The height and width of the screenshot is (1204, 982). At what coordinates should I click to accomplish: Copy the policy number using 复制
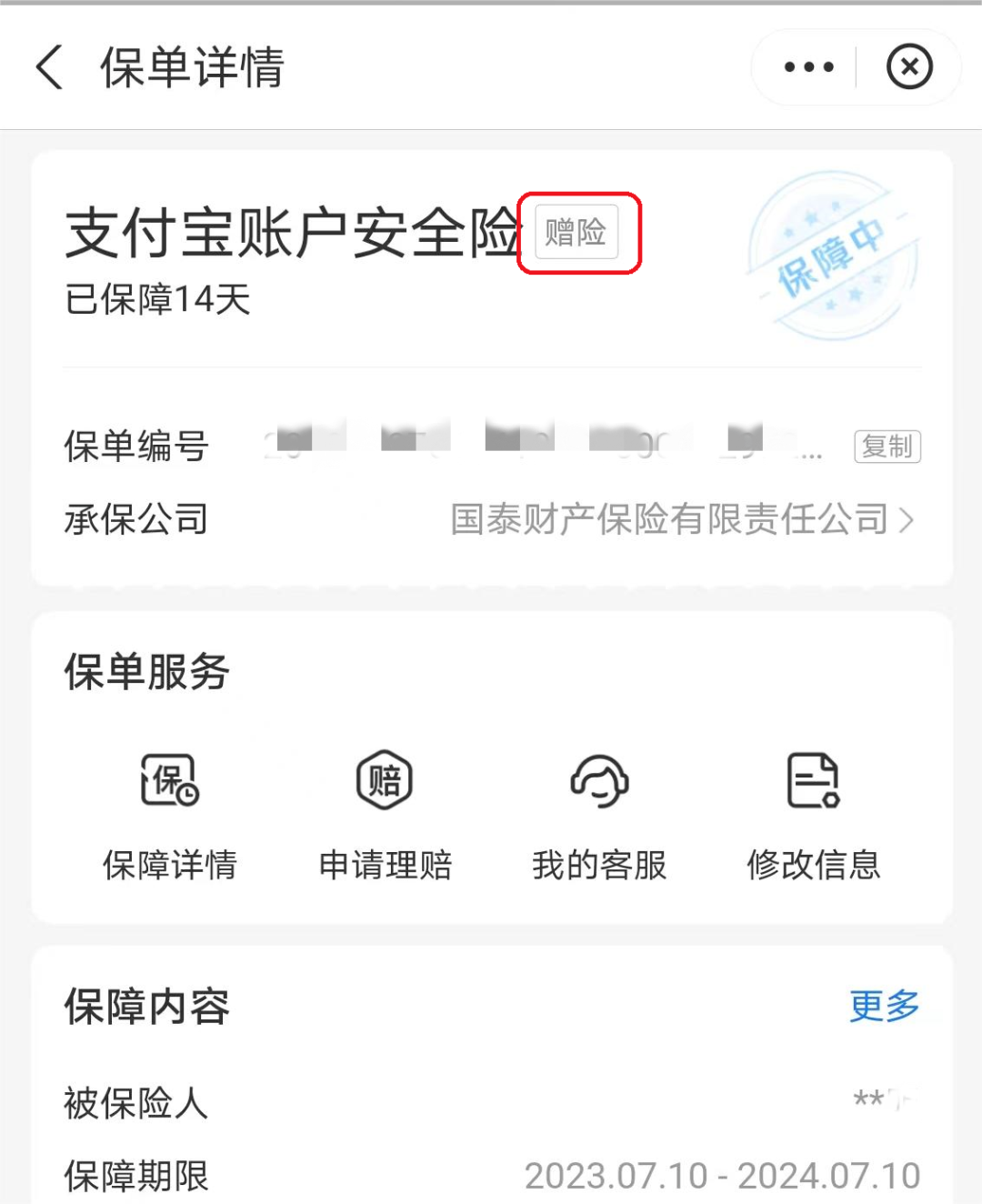pos(887,446)
